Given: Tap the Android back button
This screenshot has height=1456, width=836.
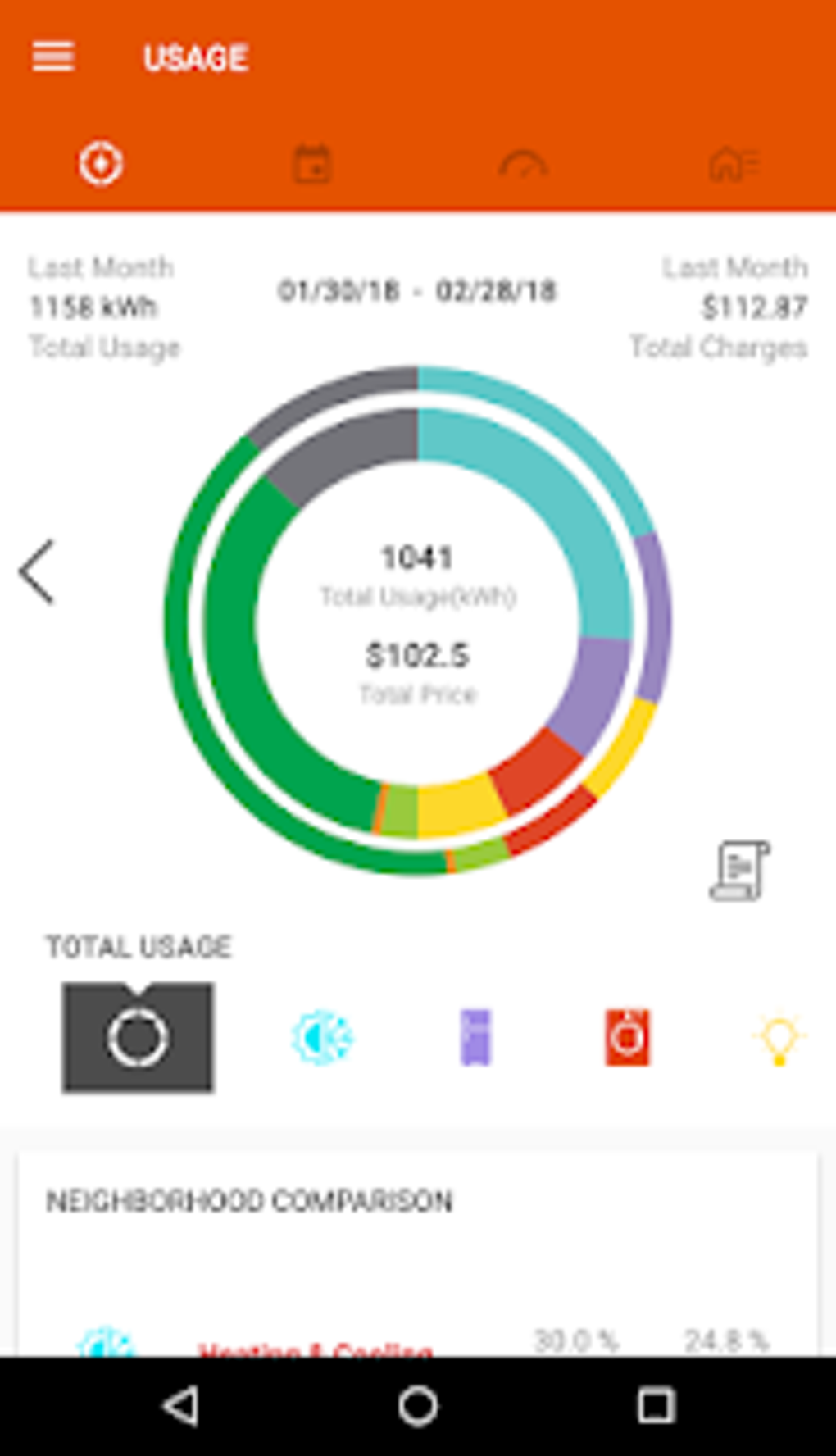Looking at the screenshot, I should click(181, 1405).
